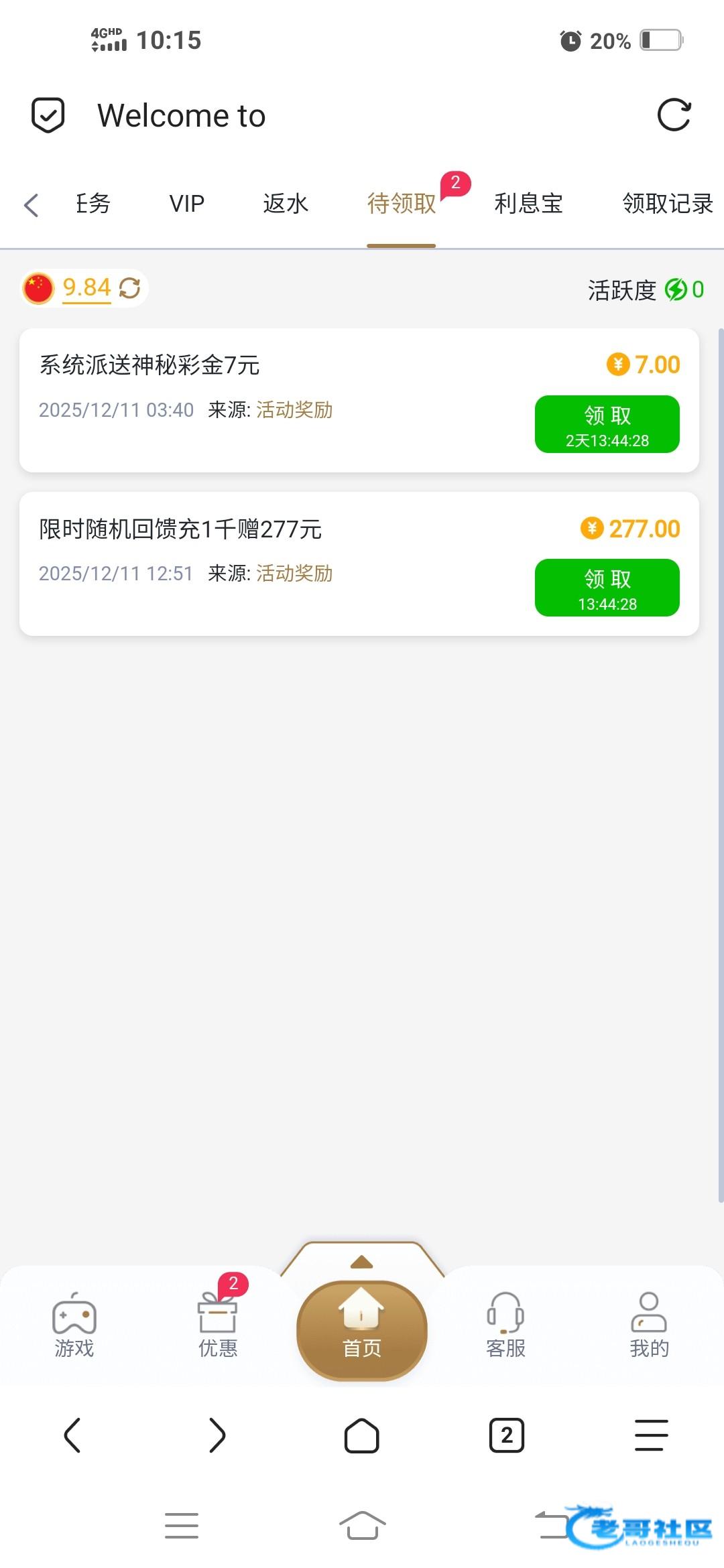
Task: Switch to the 返水 tab
Action: [x=286, y=204]
